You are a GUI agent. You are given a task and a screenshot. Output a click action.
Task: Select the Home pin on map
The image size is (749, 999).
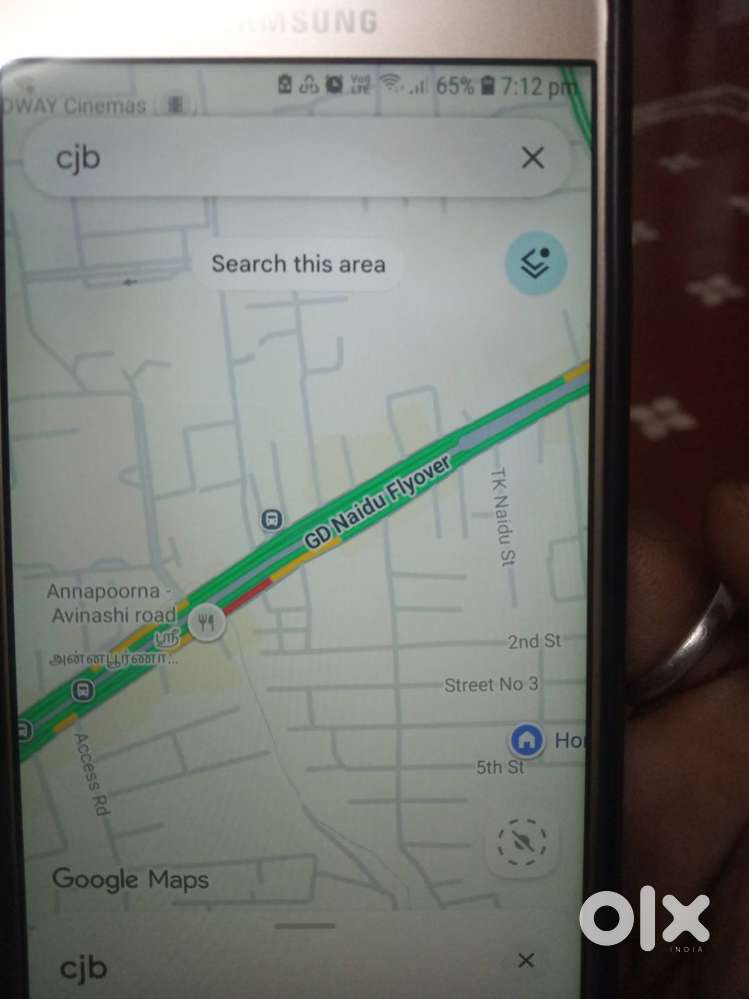[525, 740]
